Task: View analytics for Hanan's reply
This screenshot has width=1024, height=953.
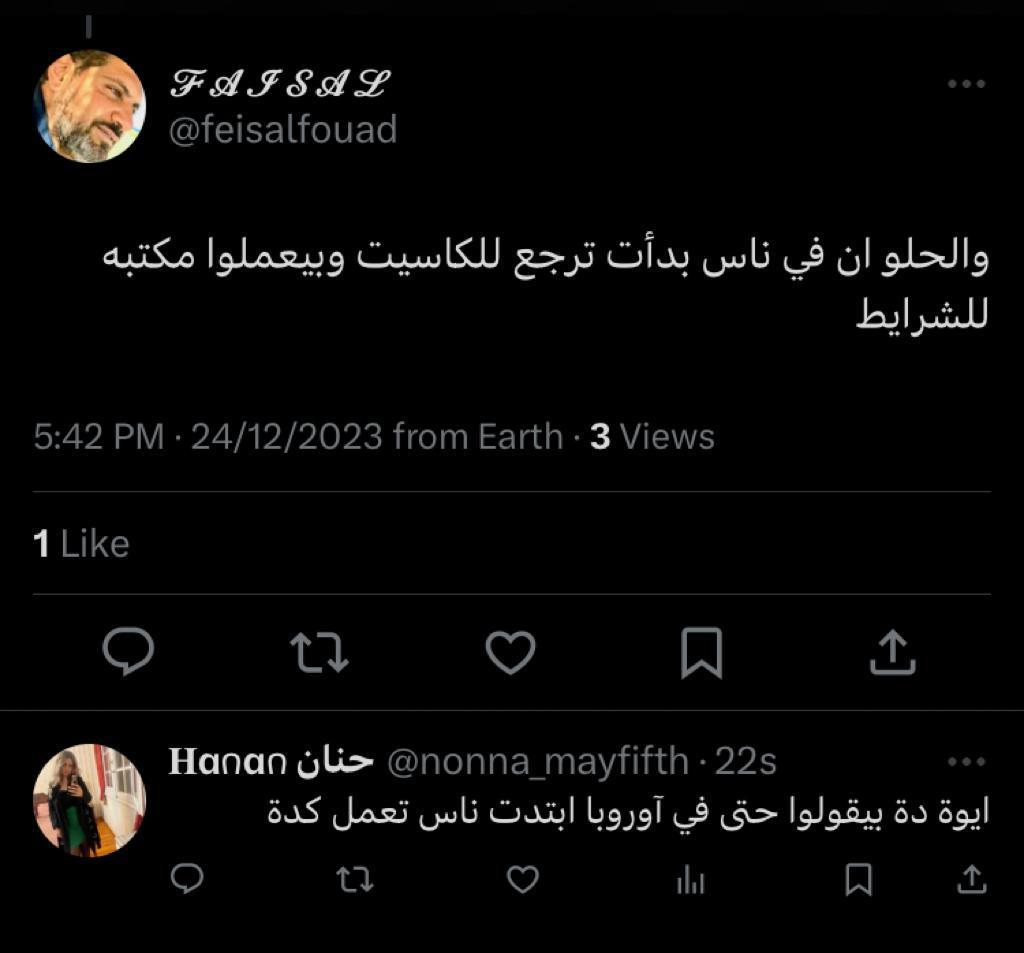Action: click(x=691, y=879)
